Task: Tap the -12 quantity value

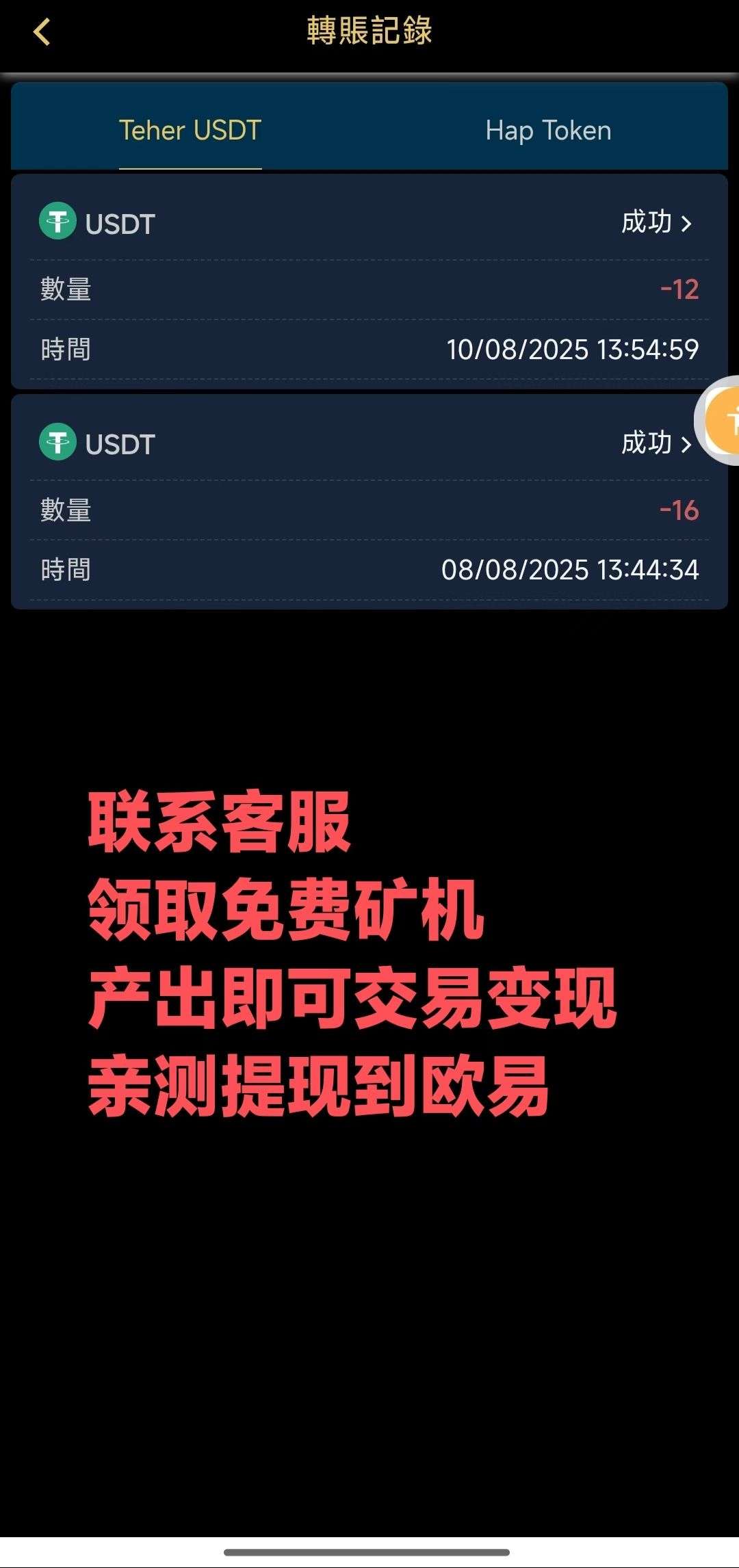Action: tap(678, 290)
